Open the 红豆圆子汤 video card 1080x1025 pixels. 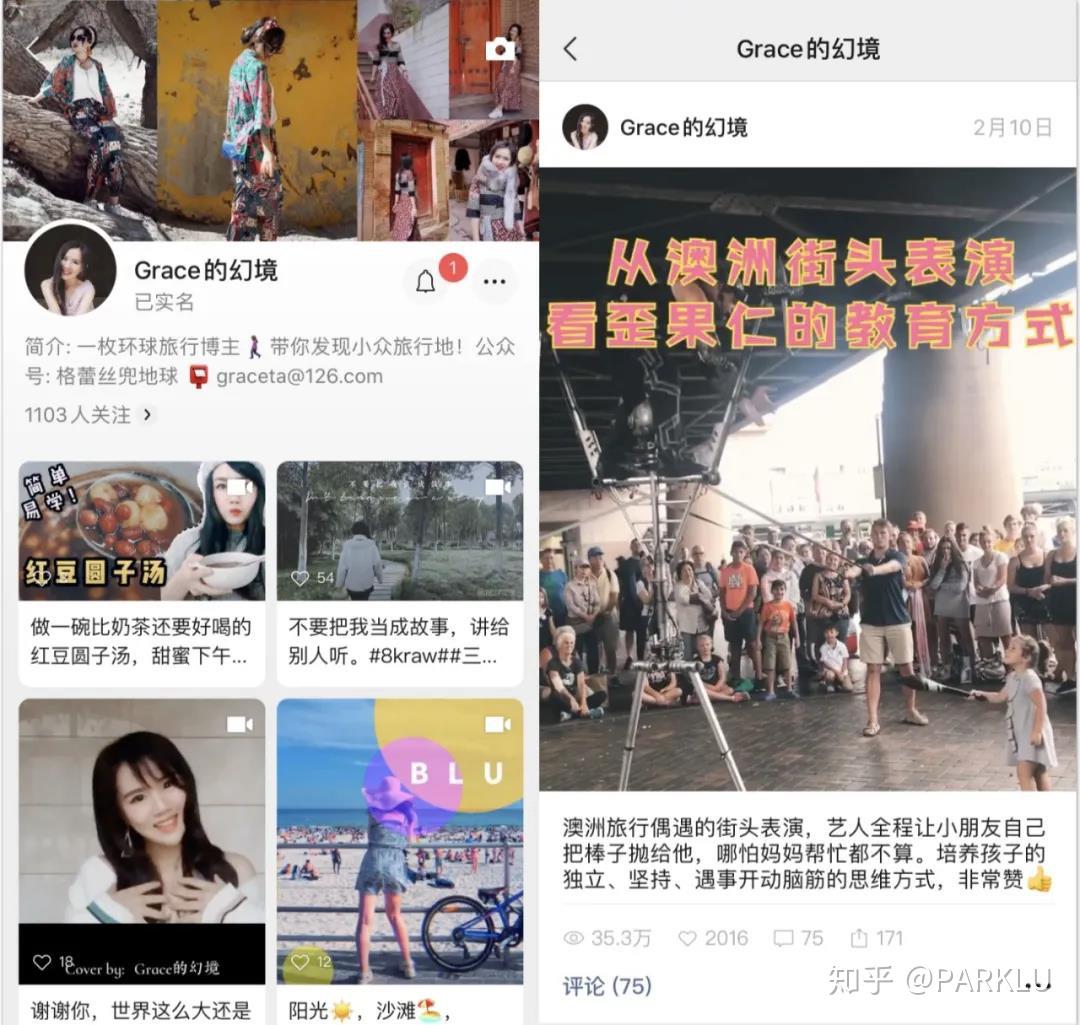point(141,572)
